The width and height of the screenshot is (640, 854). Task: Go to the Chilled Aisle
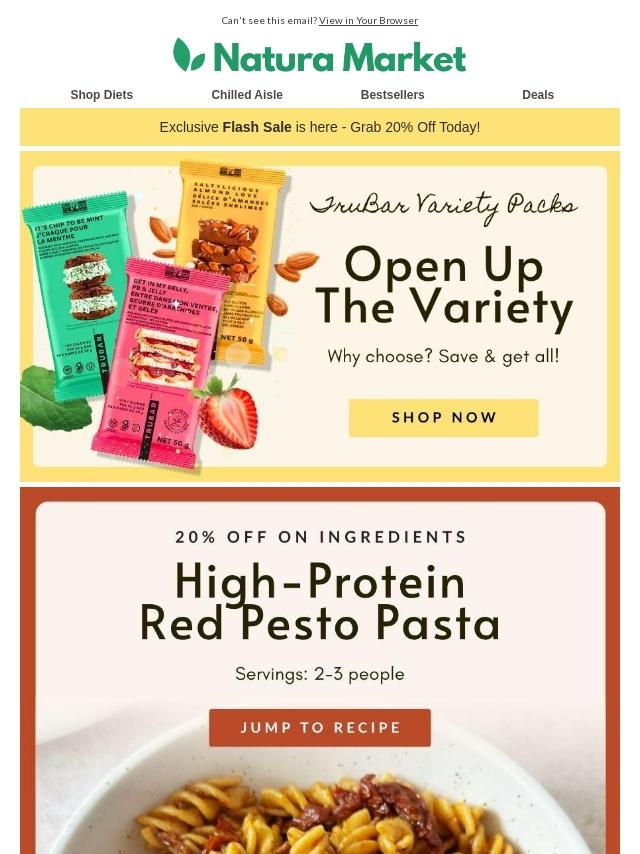[247, 95]
